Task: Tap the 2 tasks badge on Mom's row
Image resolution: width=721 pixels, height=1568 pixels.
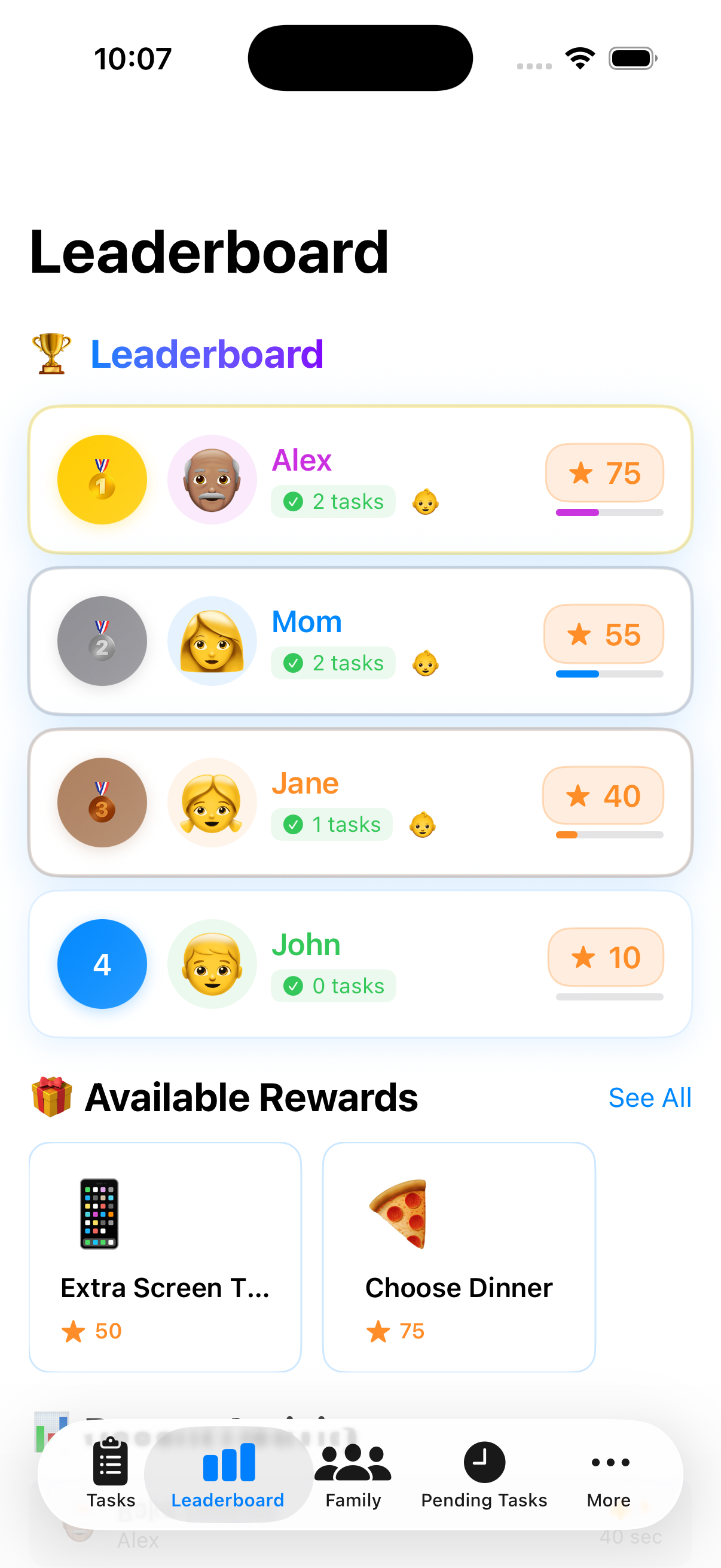Action: click(333, 663)
